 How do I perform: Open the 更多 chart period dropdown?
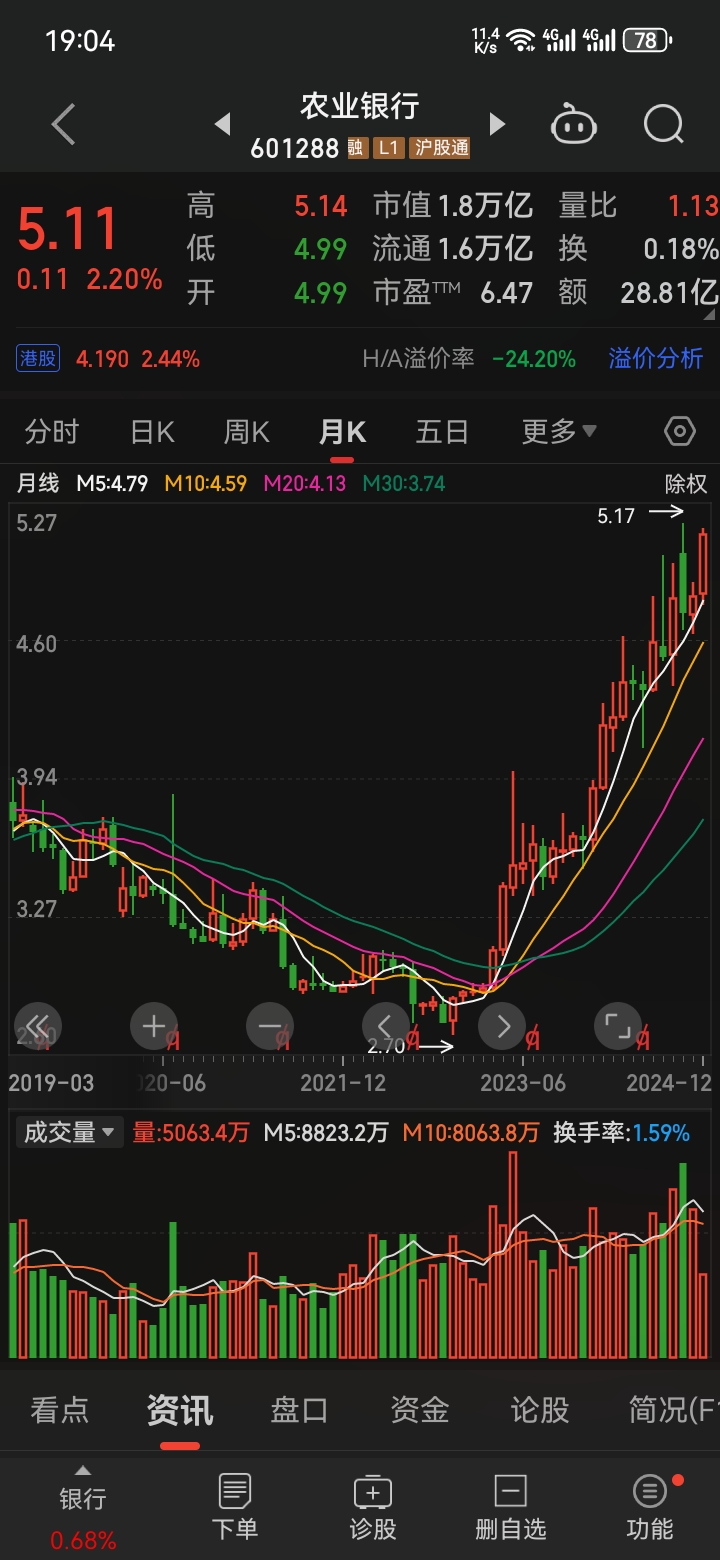coord(557,431)
